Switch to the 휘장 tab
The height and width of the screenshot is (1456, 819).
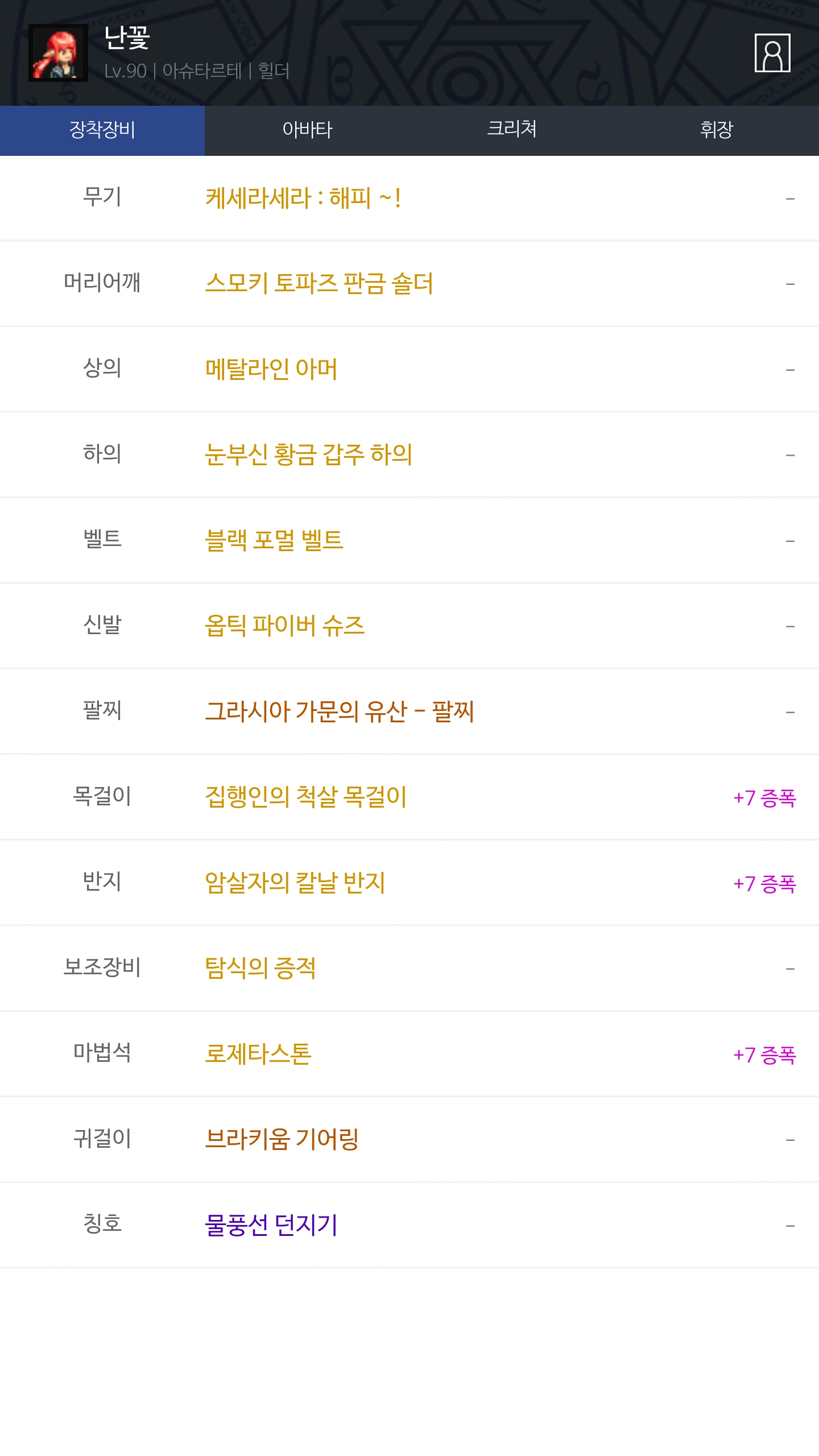click(x=717, y=130)
